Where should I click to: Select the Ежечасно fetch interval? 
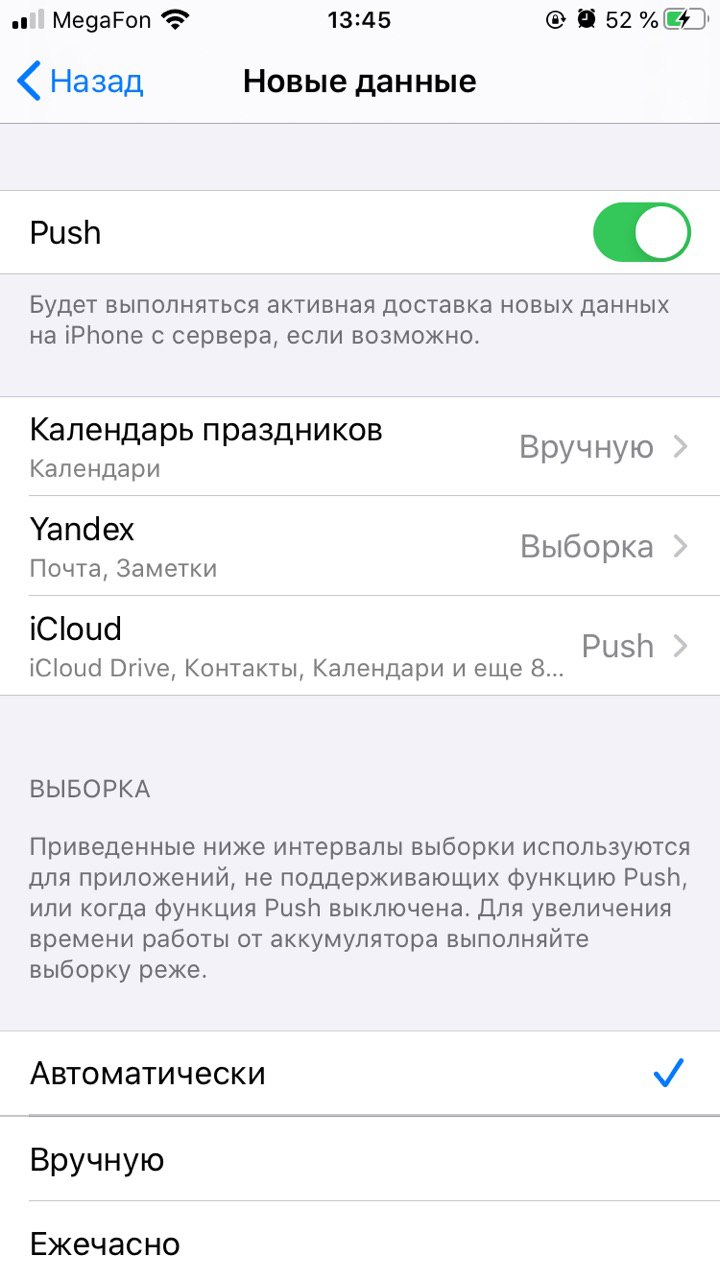tap(360, 1243)
